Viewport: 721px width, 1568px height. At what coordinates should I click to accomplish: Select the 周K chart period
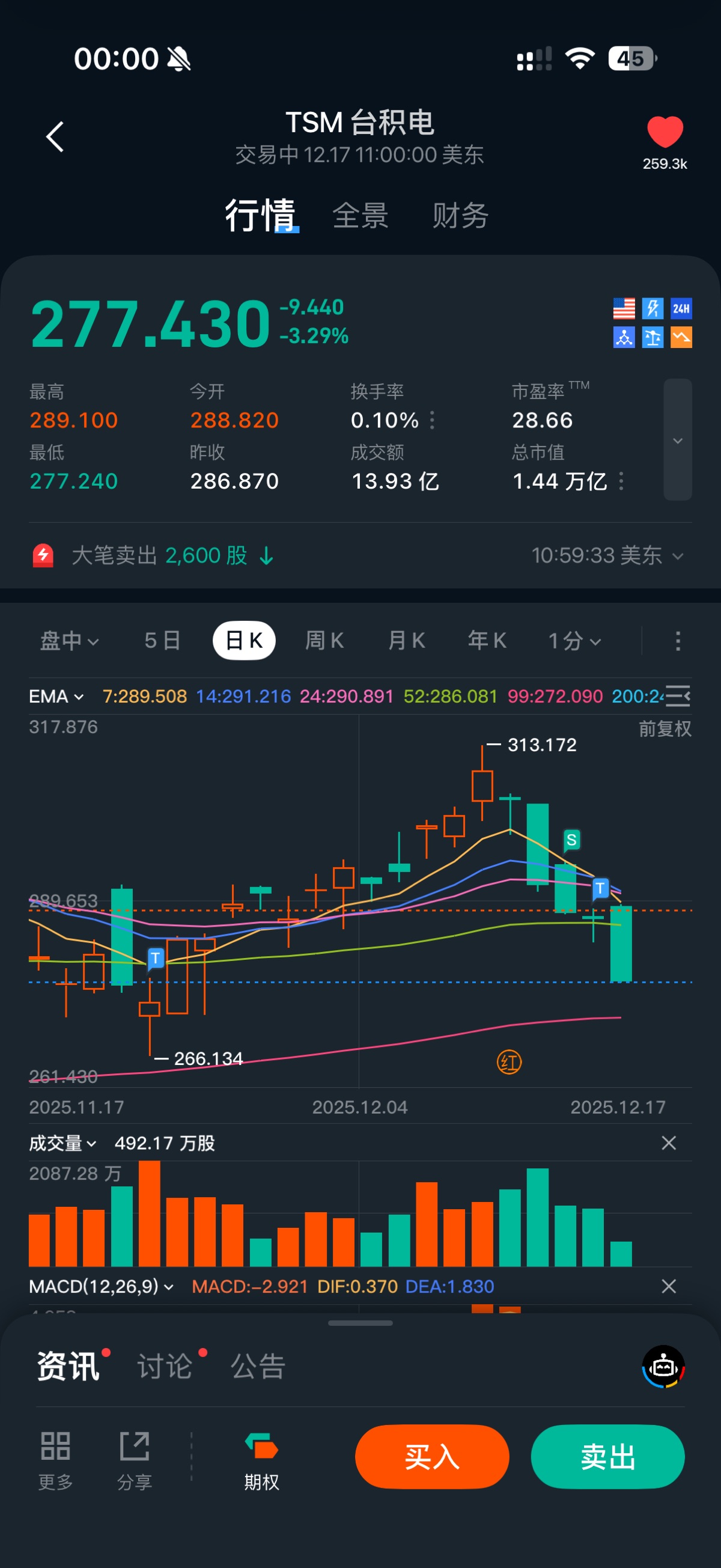[324, 640]
